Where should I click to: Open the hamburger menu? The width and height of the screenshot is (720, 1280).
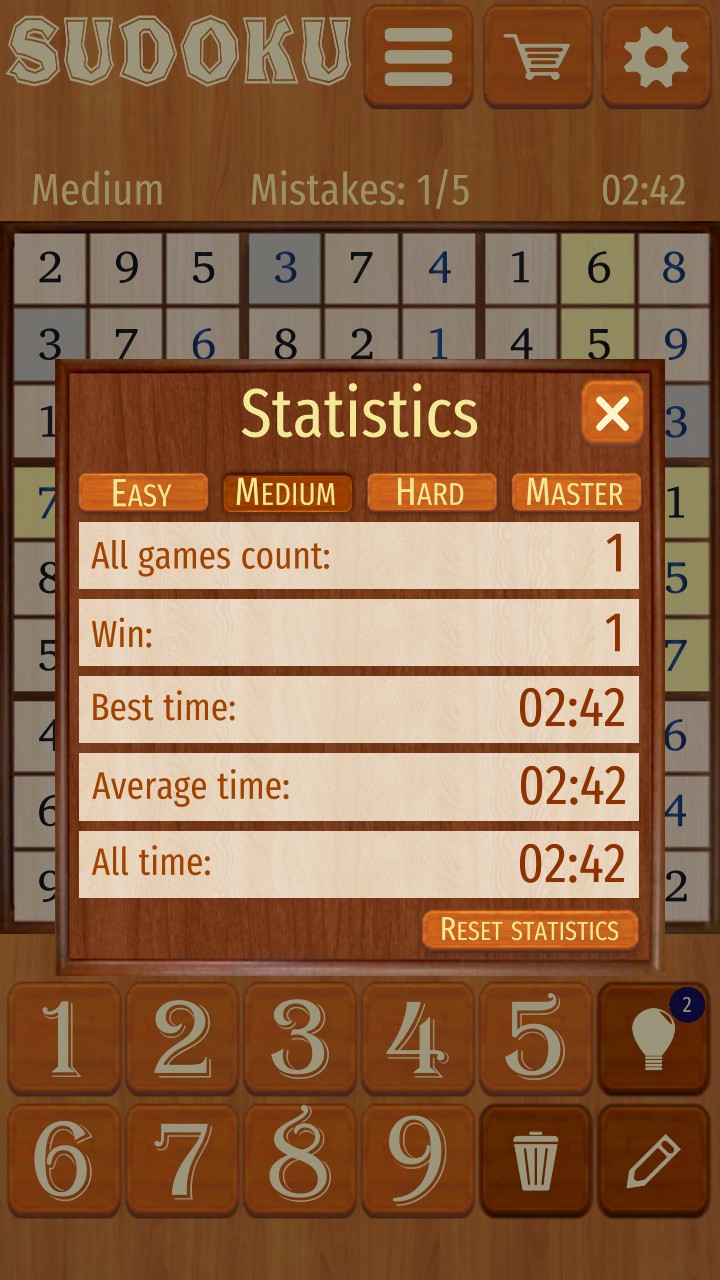(418, 56)
